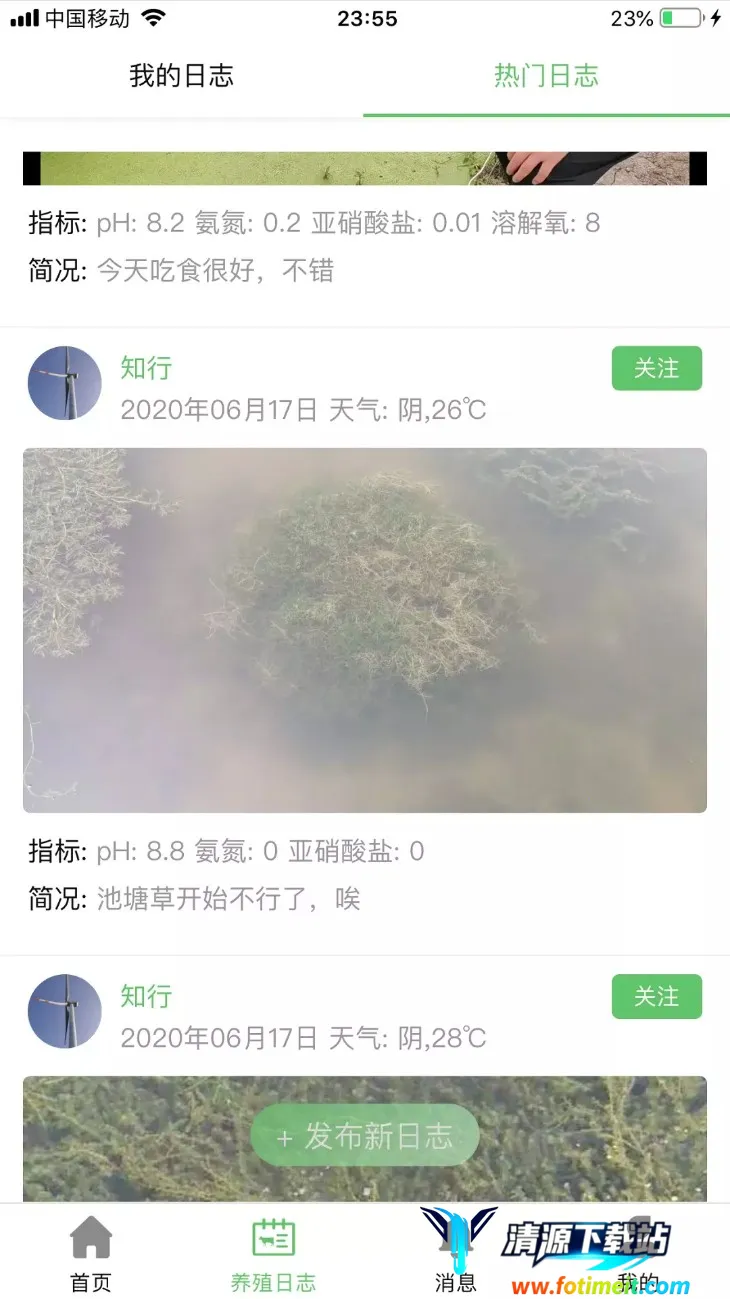Open 知行's avatar on the 28℃ log
This screenshot has width=730, height=1299.
coord(65,1011)
